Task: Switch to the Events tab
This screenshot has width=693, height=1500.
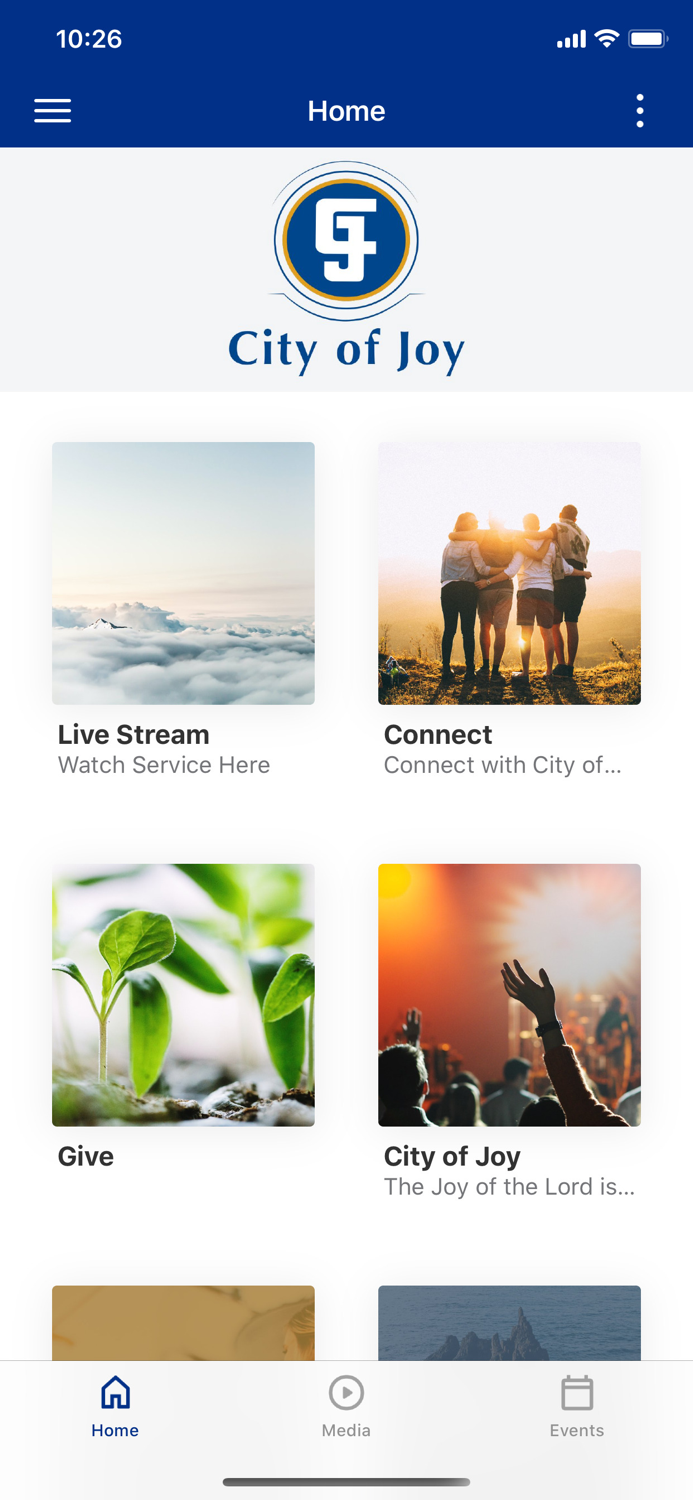Action: [577, 1406]
